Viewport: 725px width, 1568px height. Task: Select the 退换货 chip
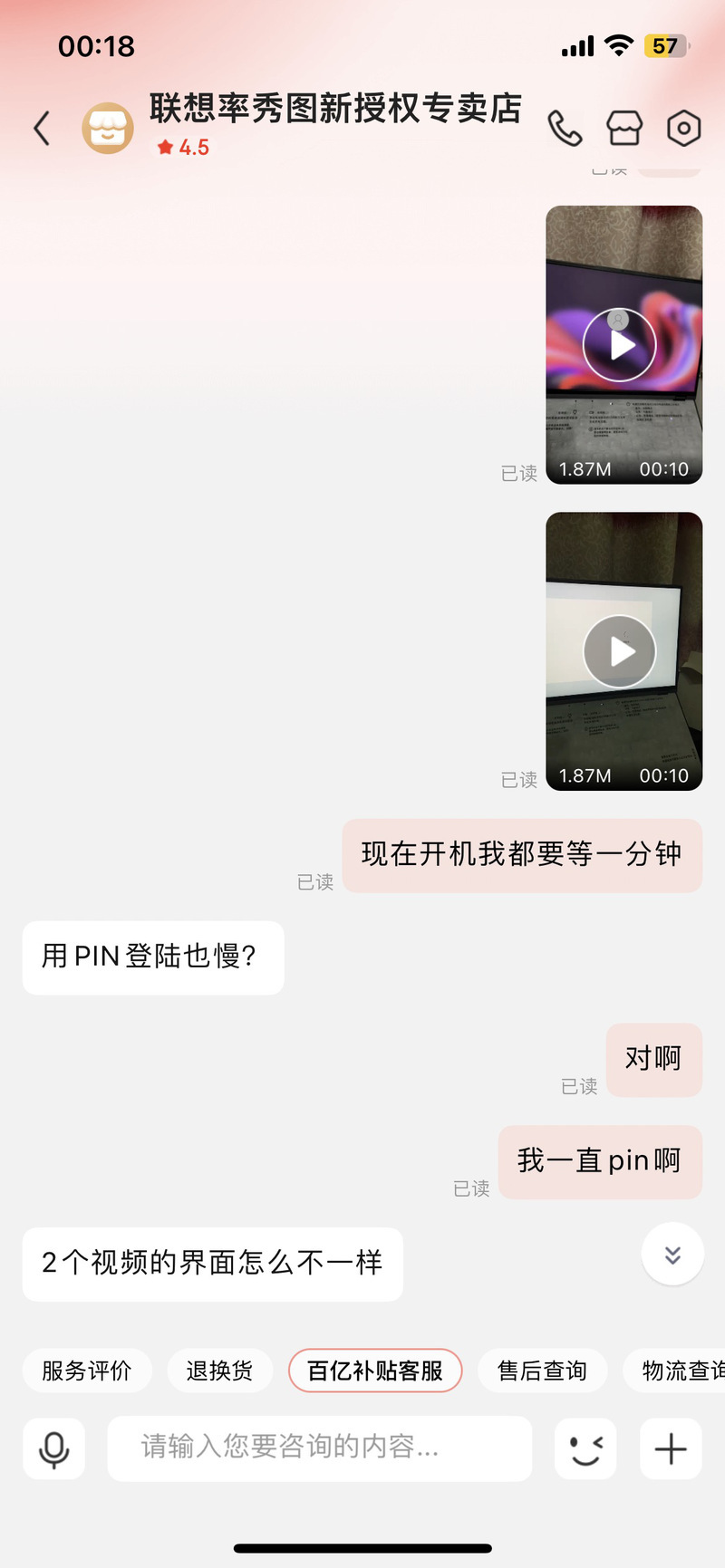click(219, 1371)
